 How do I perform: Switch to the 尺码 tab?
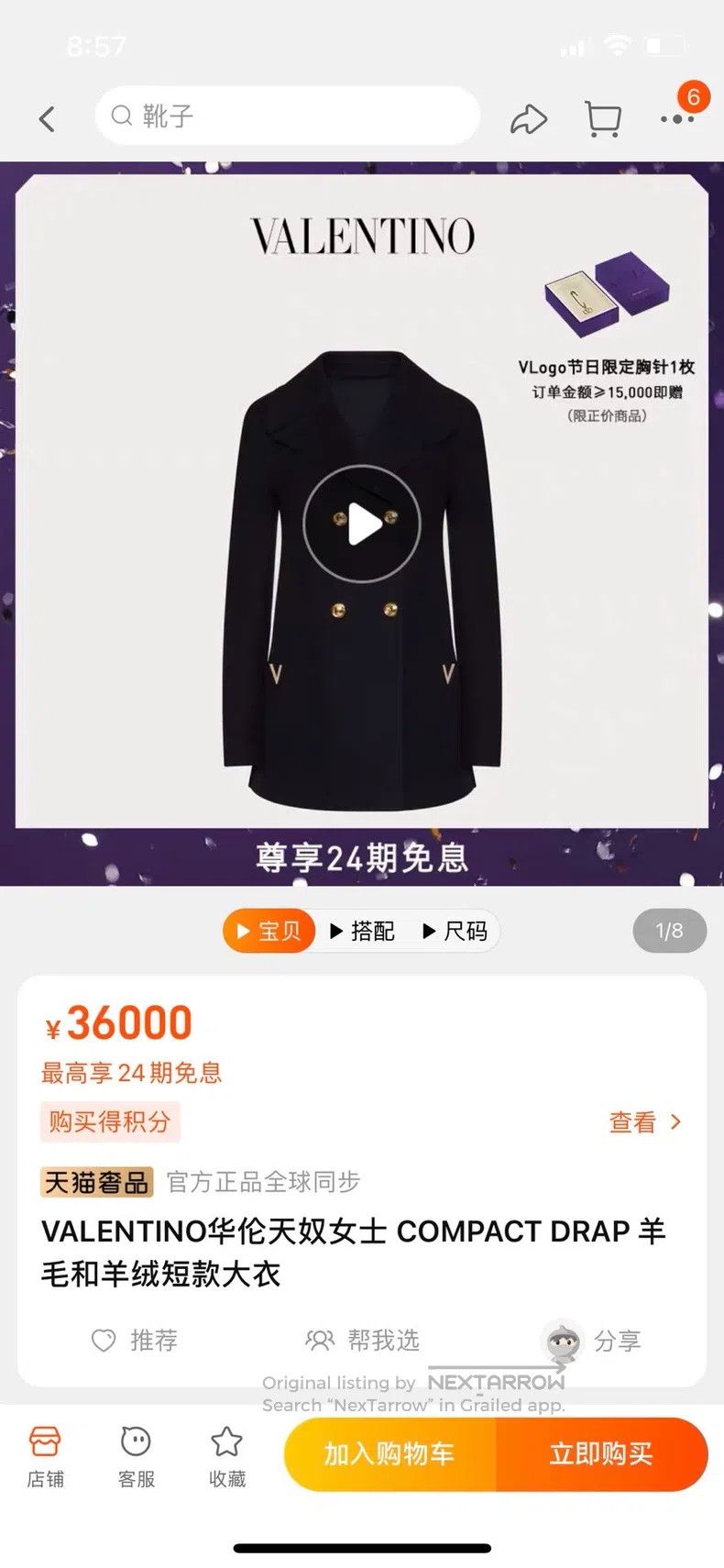click(x=455, y=932)
